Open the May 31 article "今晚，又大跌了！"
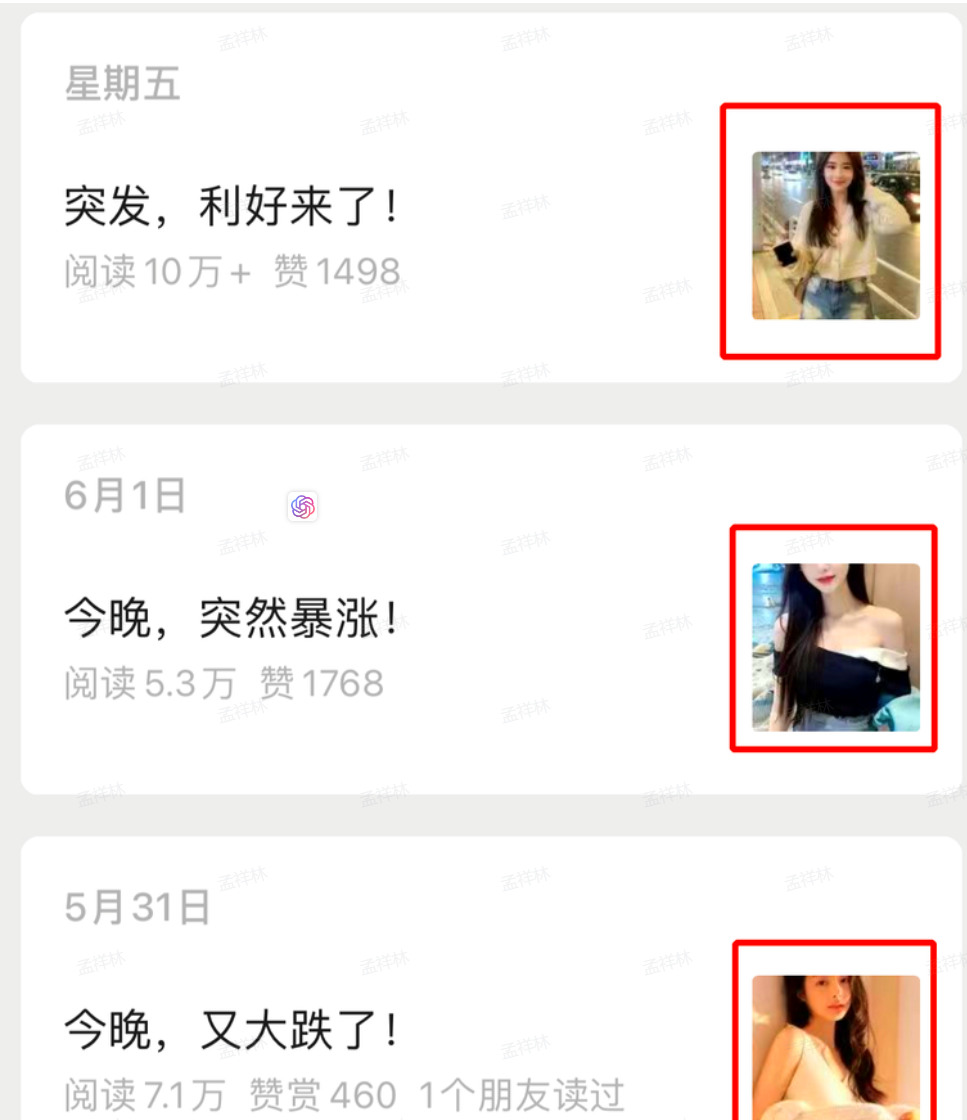 (231, 1030)
